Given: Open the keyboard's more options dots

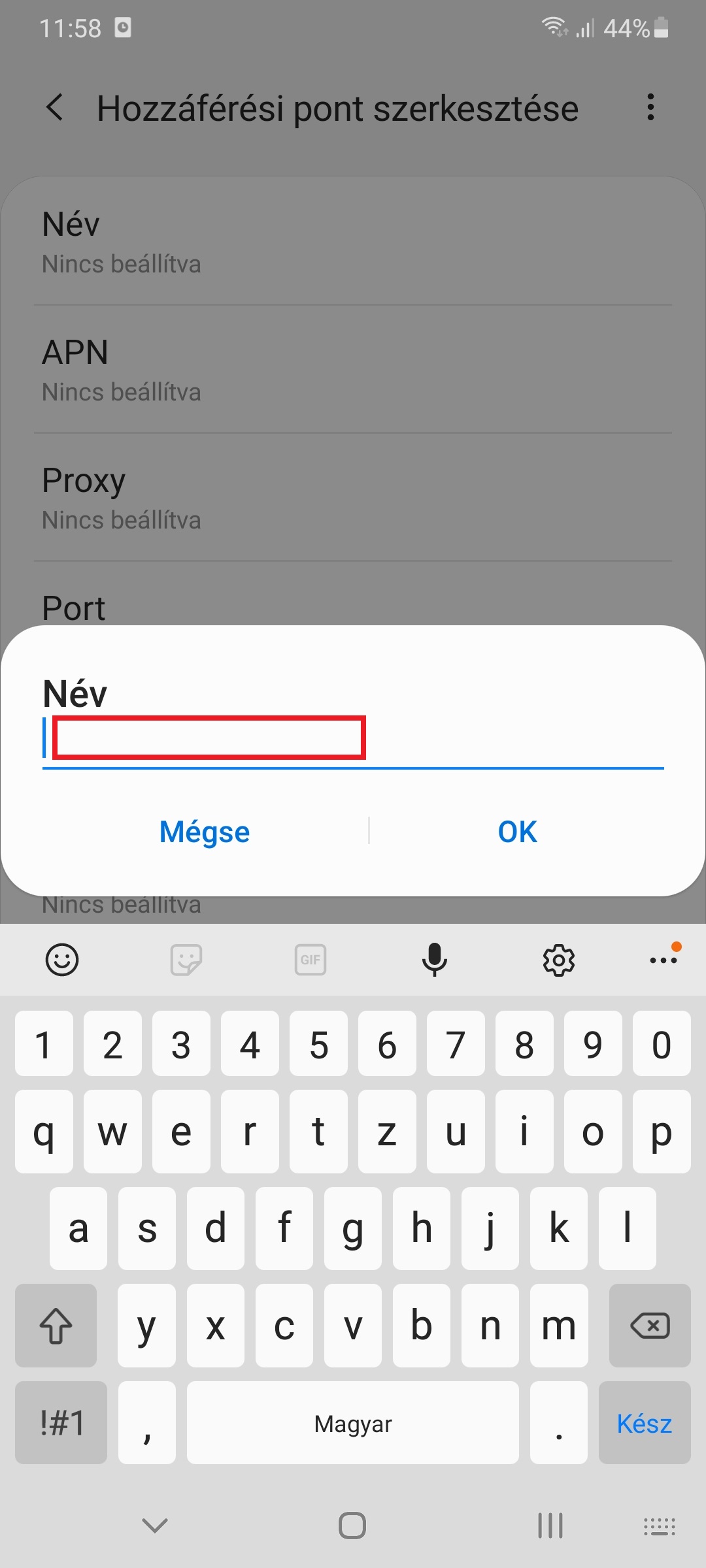Looking at the screenshot, I should tap(664, 960).
